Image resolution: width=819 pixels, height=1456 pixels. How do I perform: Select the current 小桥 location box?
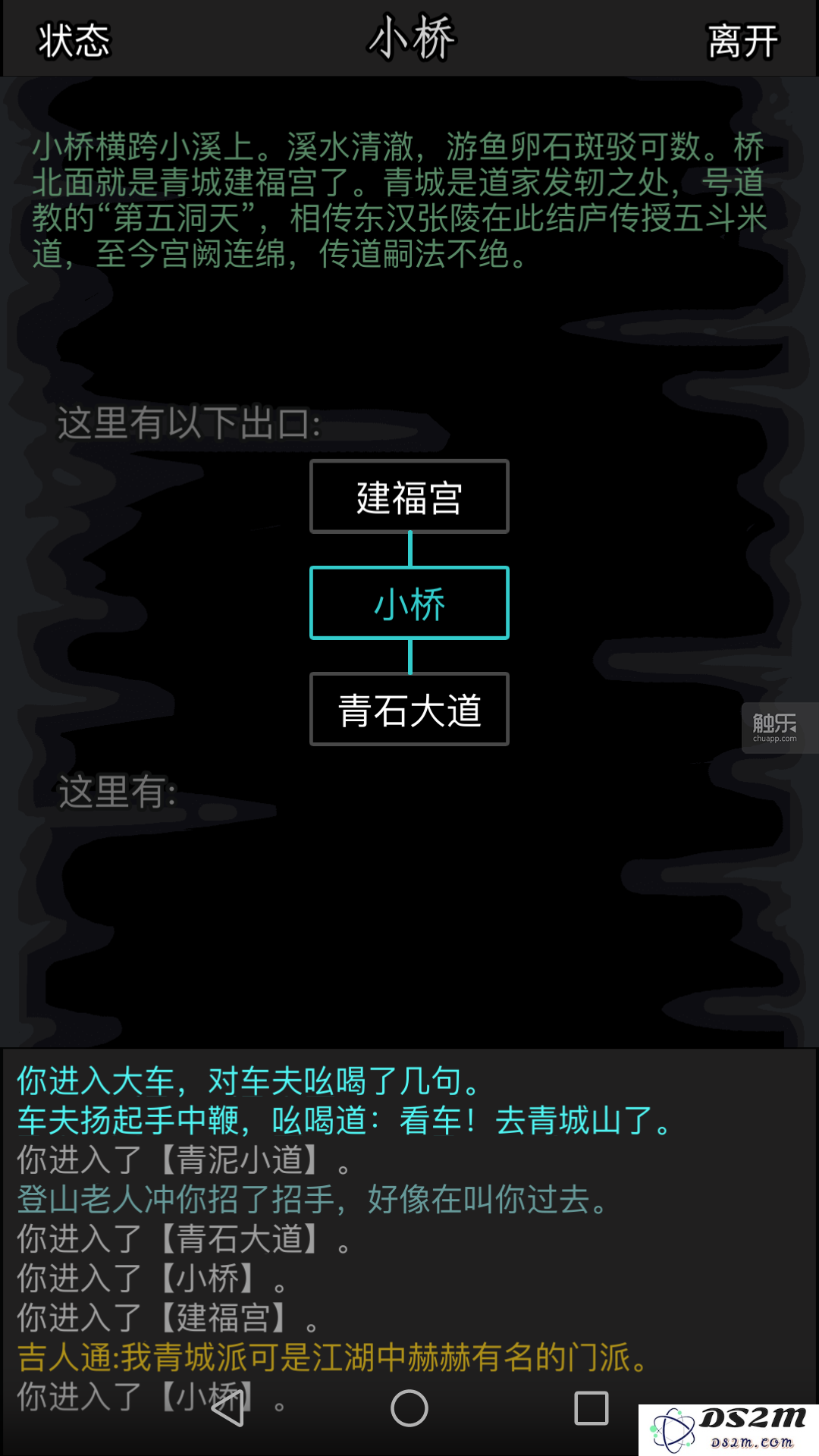tap(409, 604)
